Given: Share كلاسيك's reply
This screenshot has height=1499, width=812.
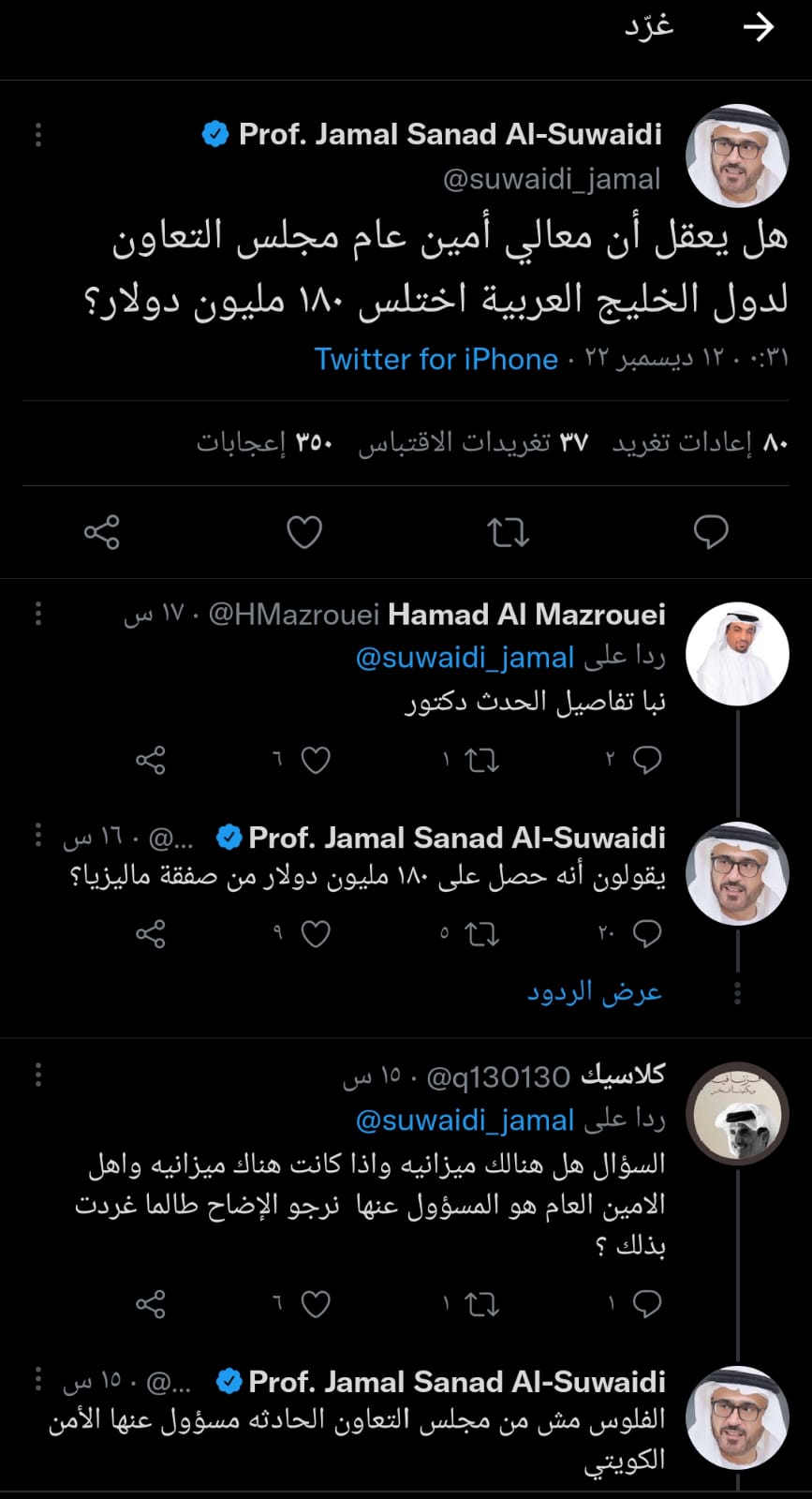Looking at the screenshot, I should (x=151, y=1304).
